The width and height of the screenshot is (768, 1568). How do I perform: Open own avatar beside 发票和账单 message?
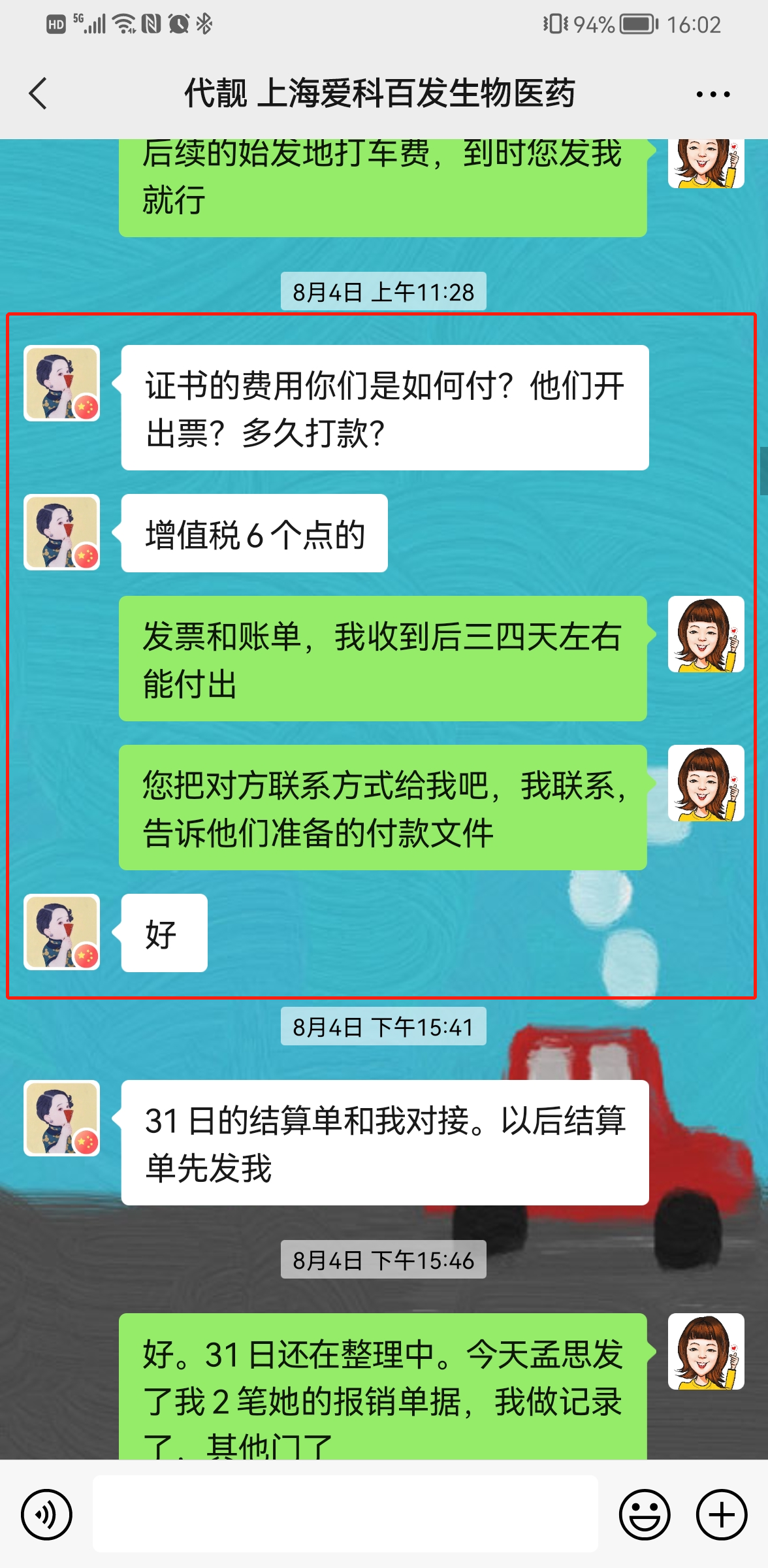(x=705, y=634)
